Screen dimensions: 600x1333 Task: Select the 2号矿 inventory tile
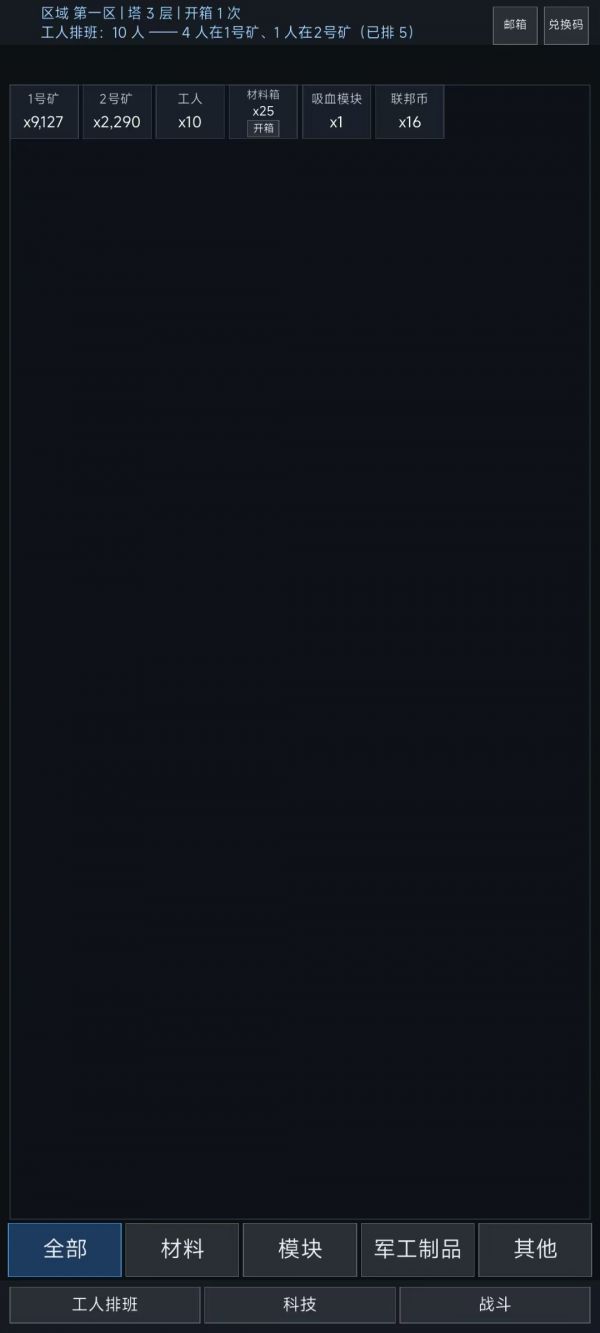[117, 112]
